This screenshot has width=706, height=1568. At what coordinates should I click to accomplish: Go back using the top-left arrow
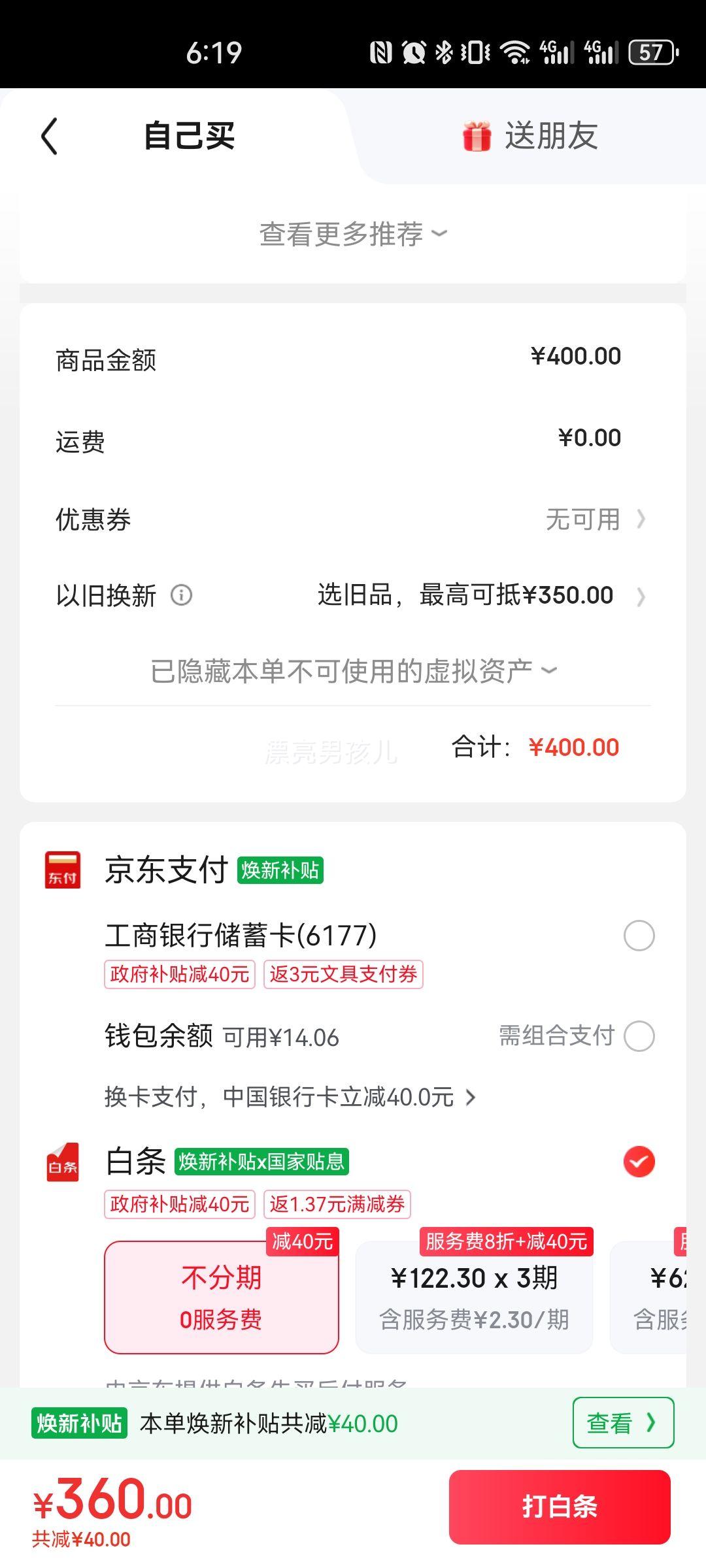[50, 136]
